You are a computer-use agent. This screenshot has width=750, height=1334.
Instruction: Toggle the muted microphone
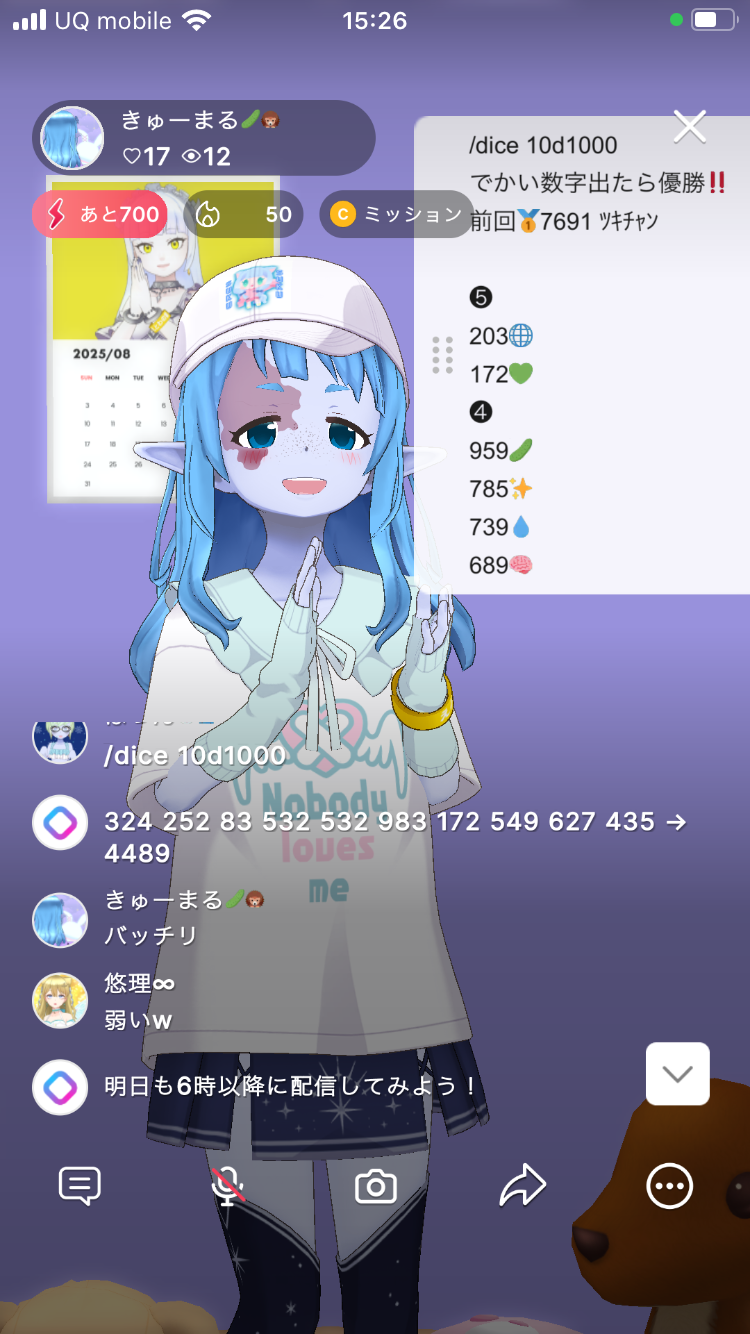tap(228, 1187)
